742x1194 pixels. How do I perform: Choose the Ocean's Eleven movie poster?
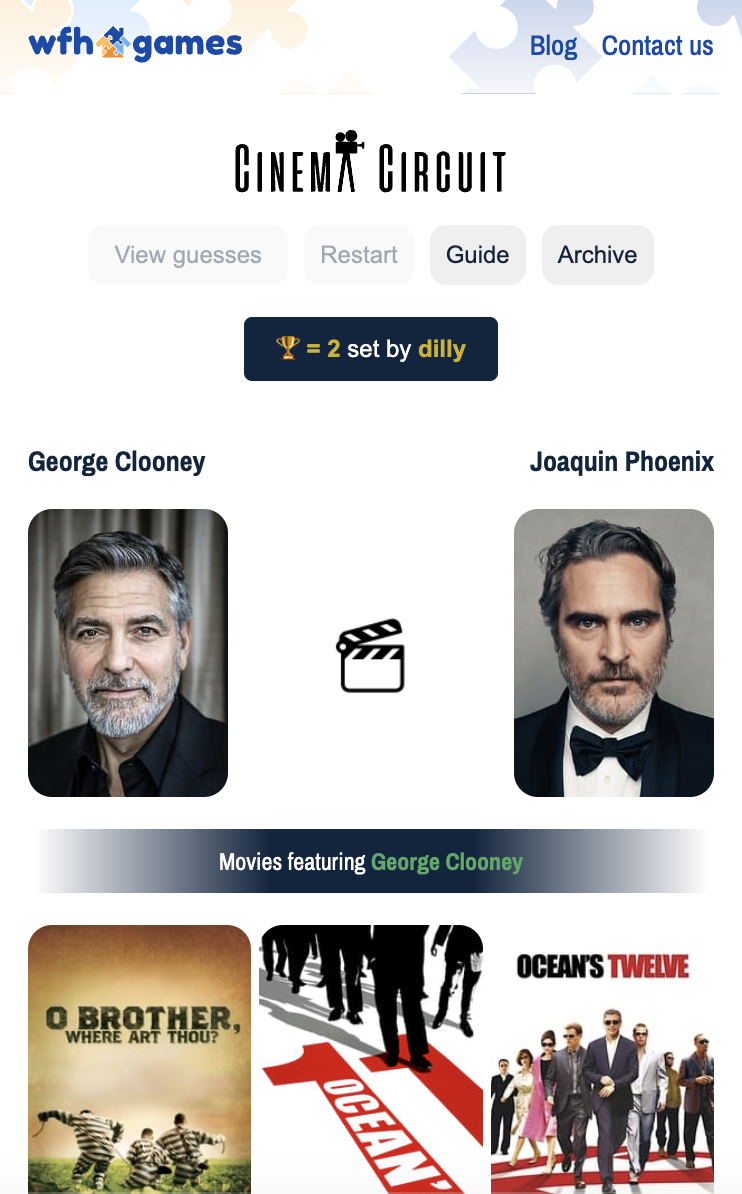pyautogui.click(x=371, y=1058)
